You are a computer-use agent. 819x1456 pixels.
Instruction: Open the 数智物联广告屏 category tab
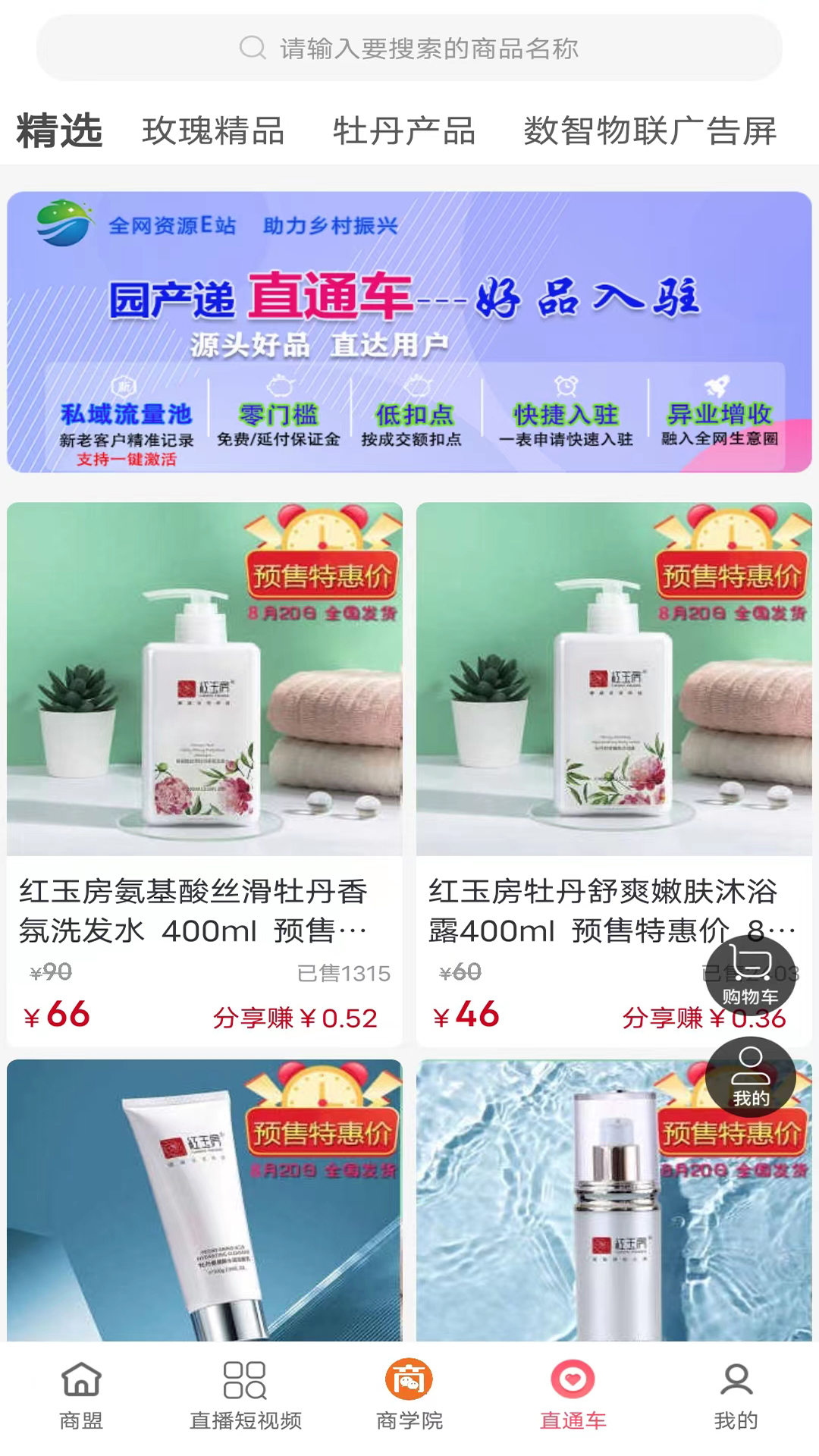650,131
